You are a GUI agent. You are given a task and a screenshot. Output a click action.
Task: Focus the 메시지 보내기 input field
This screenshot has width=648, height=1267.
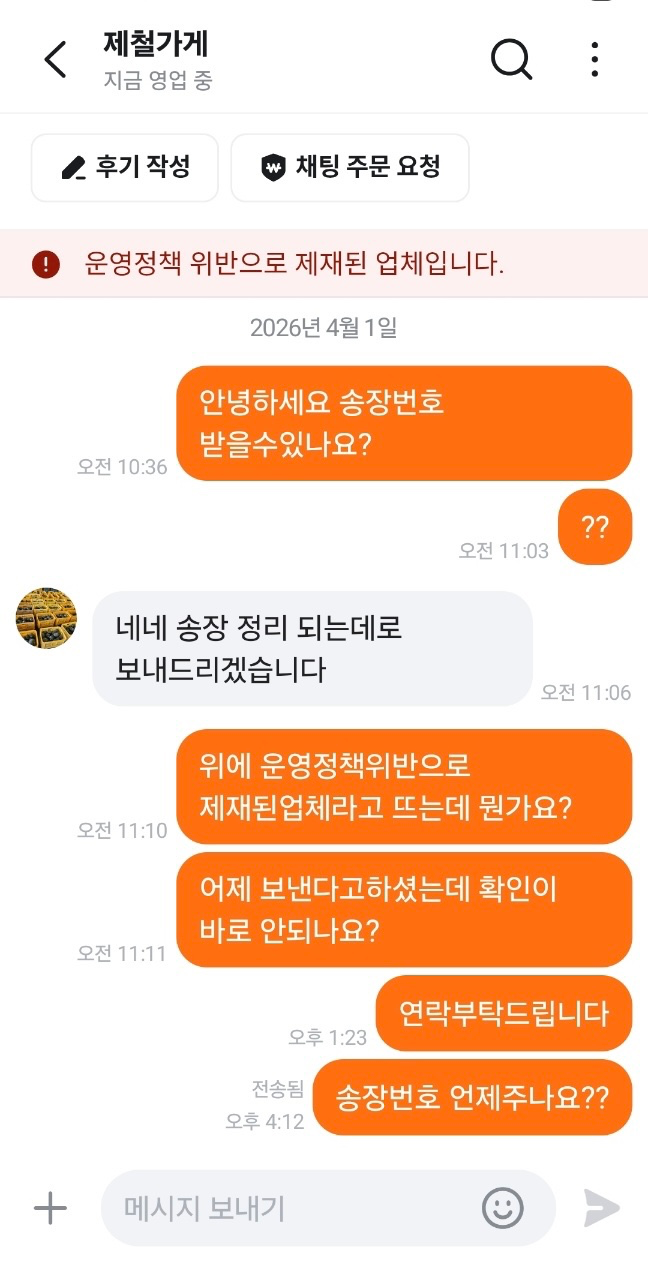[290, 1208]
